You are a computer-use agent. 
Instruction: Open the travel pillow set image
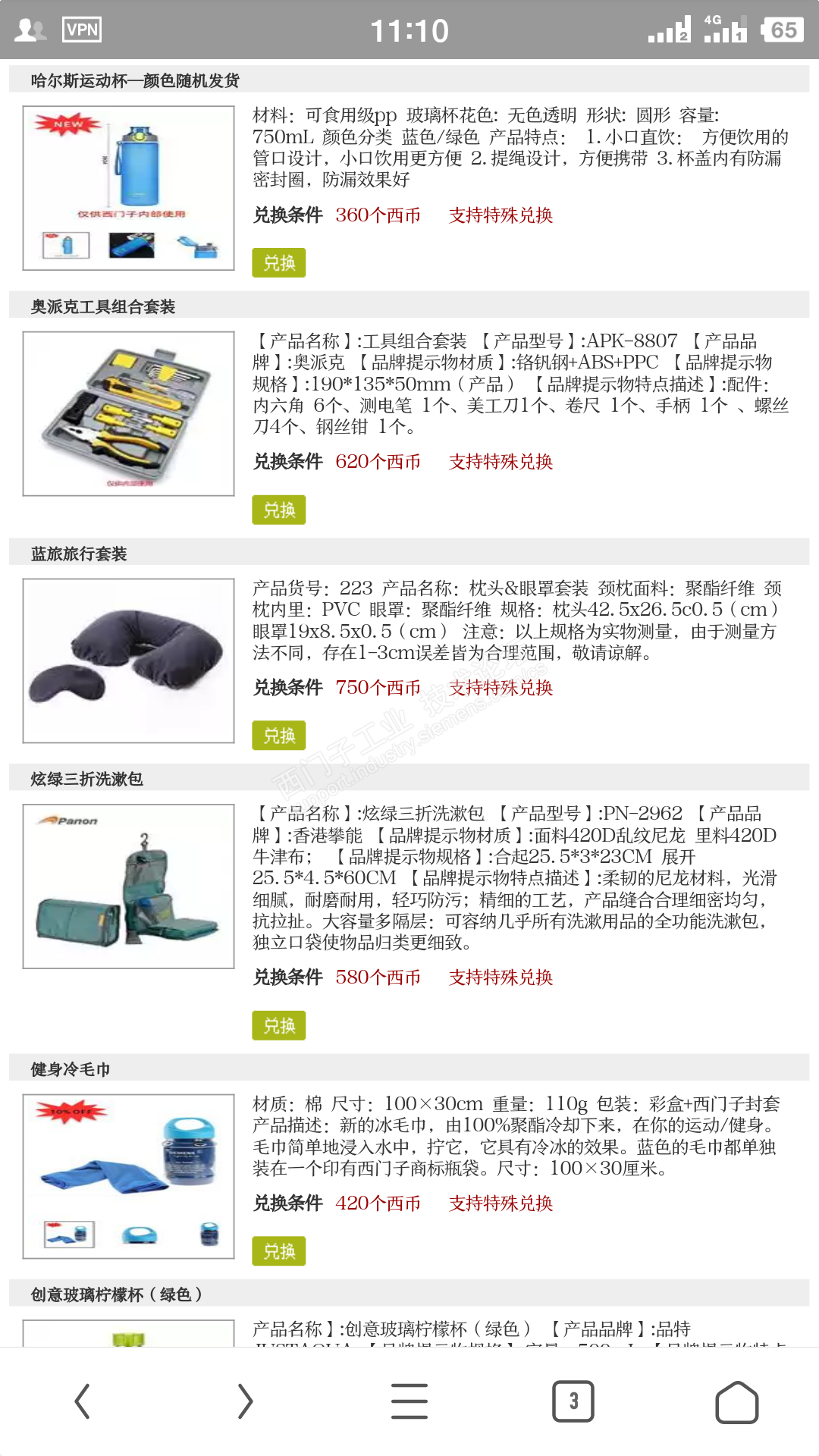(128, 661)
